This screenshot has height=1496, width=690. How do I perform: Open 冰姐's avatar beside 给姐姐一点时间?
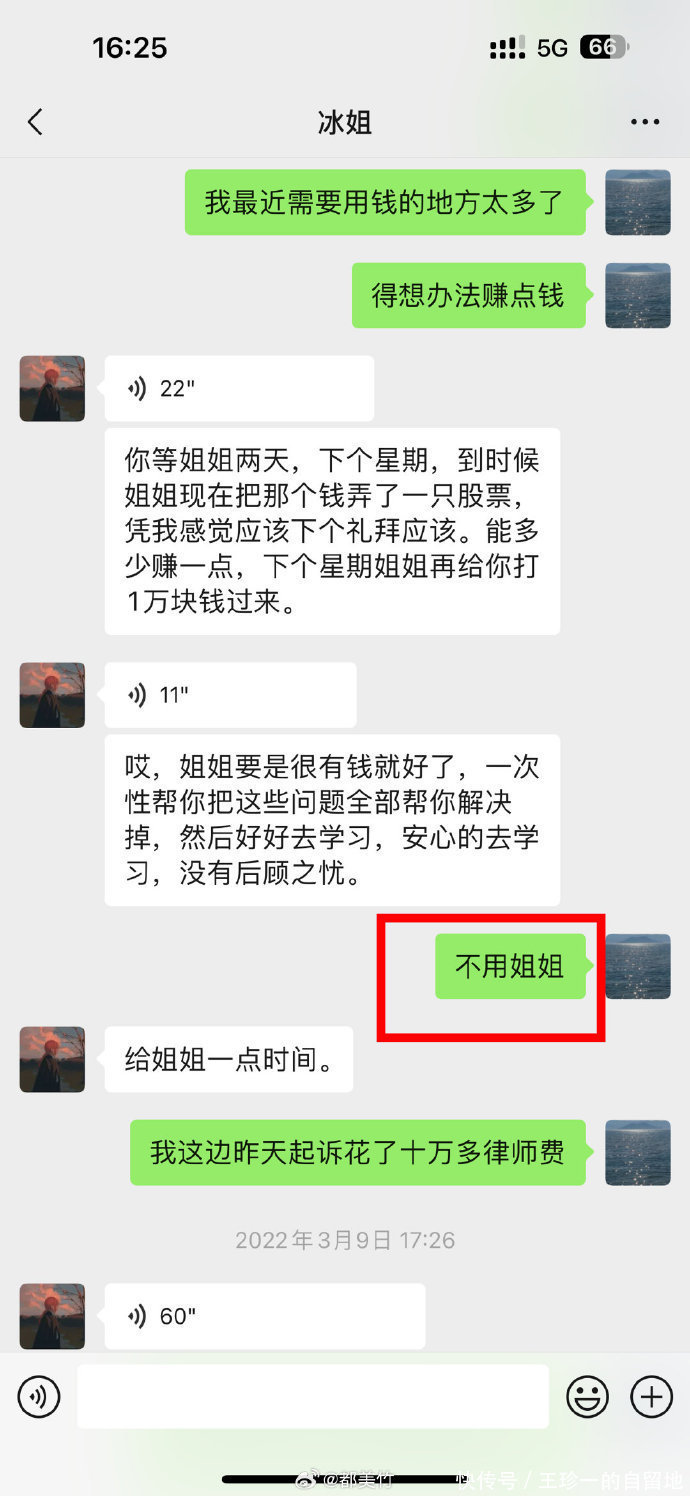(52, 1059)
